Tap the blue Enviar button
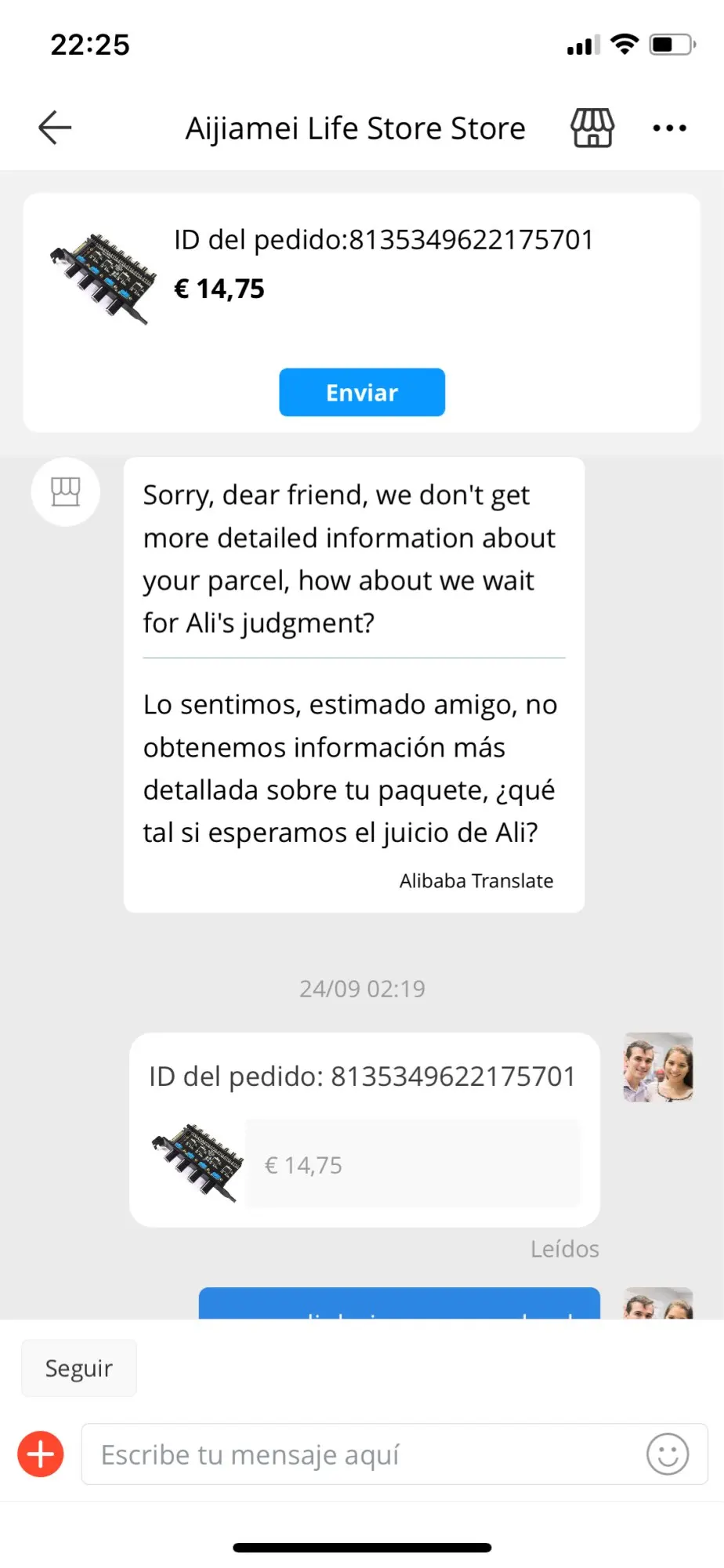 pyautogui.click(x=362, y=392)
